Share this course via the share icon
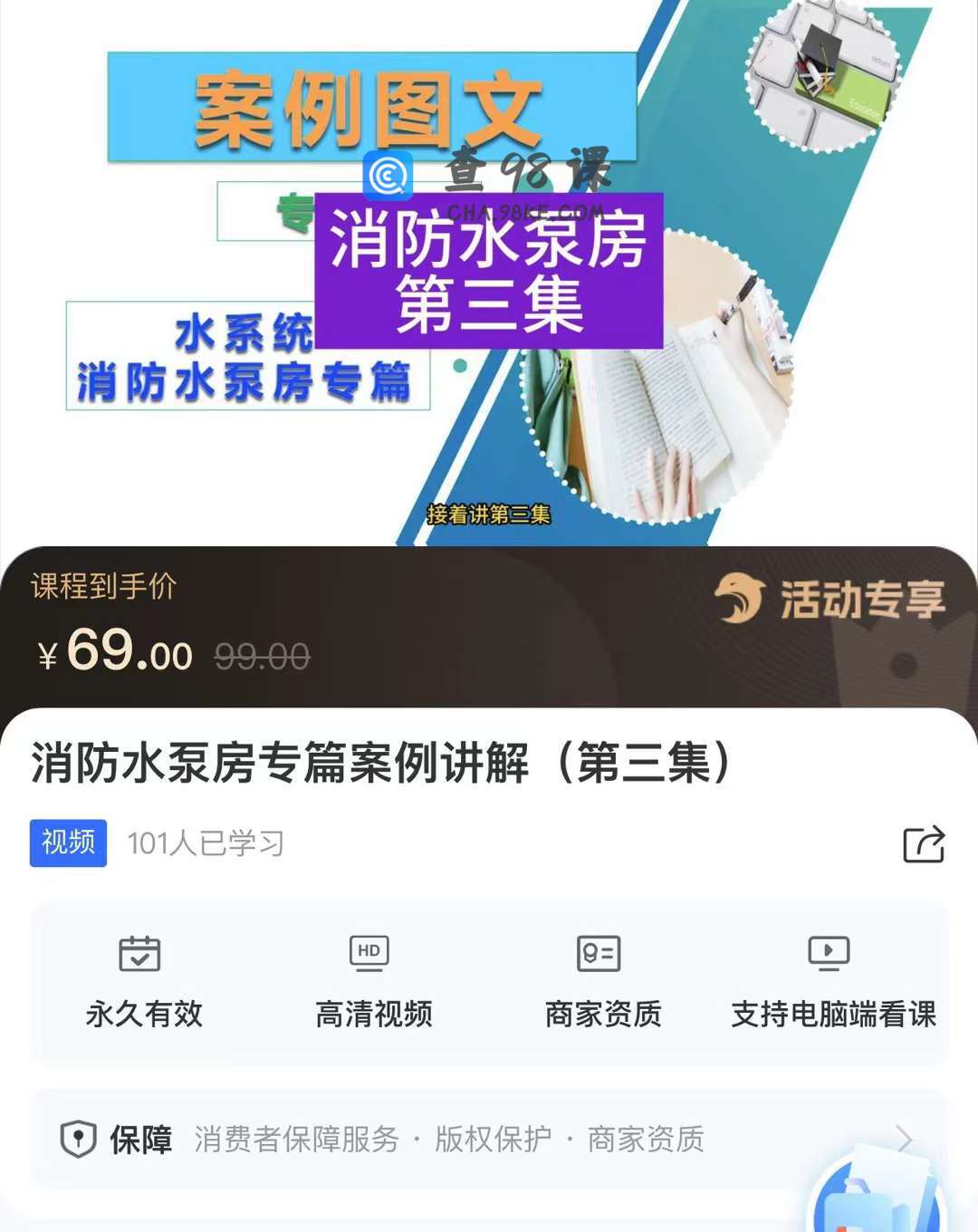 [924, 844]
